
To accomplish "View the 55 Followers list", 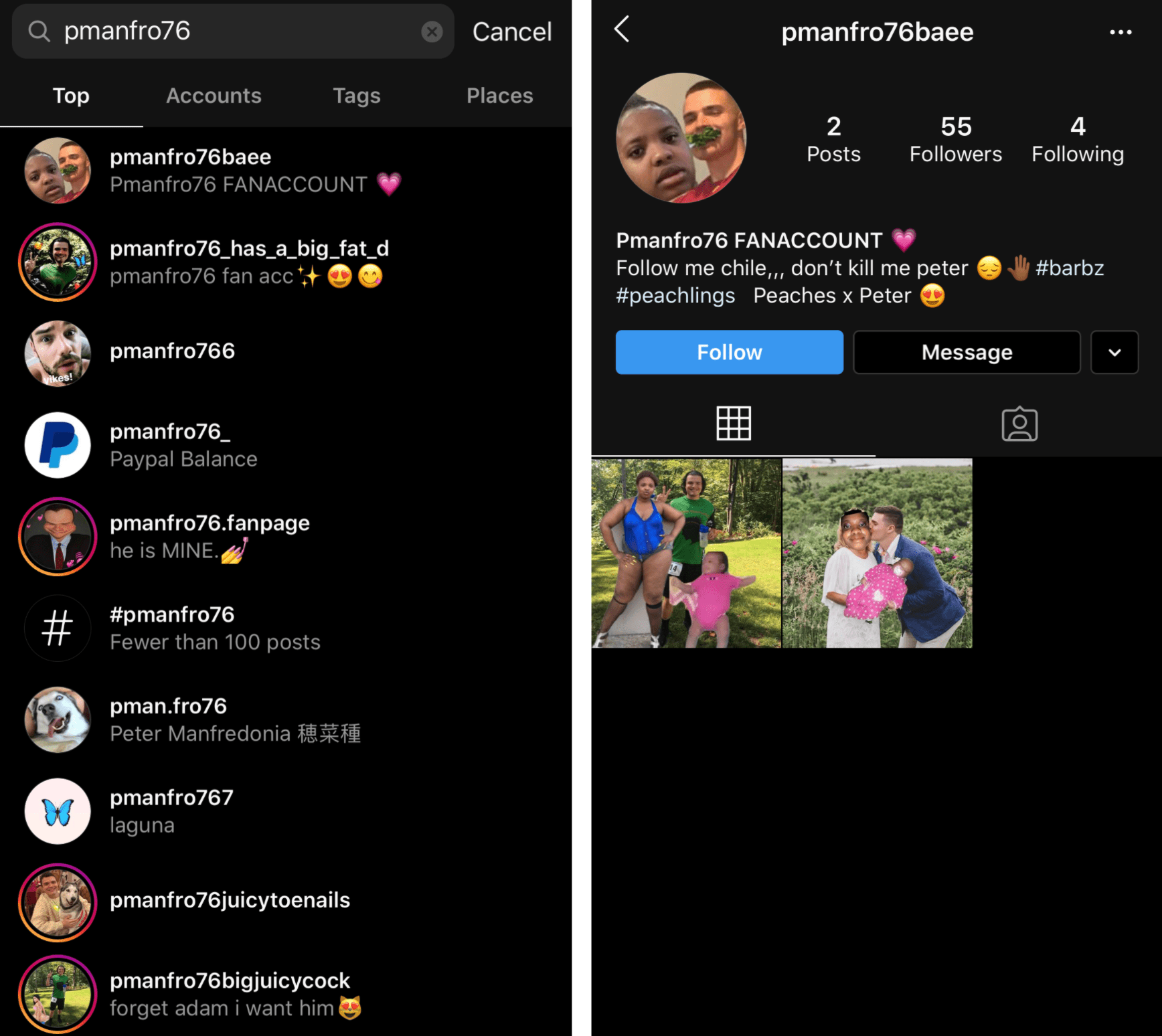I will (955, 139).
